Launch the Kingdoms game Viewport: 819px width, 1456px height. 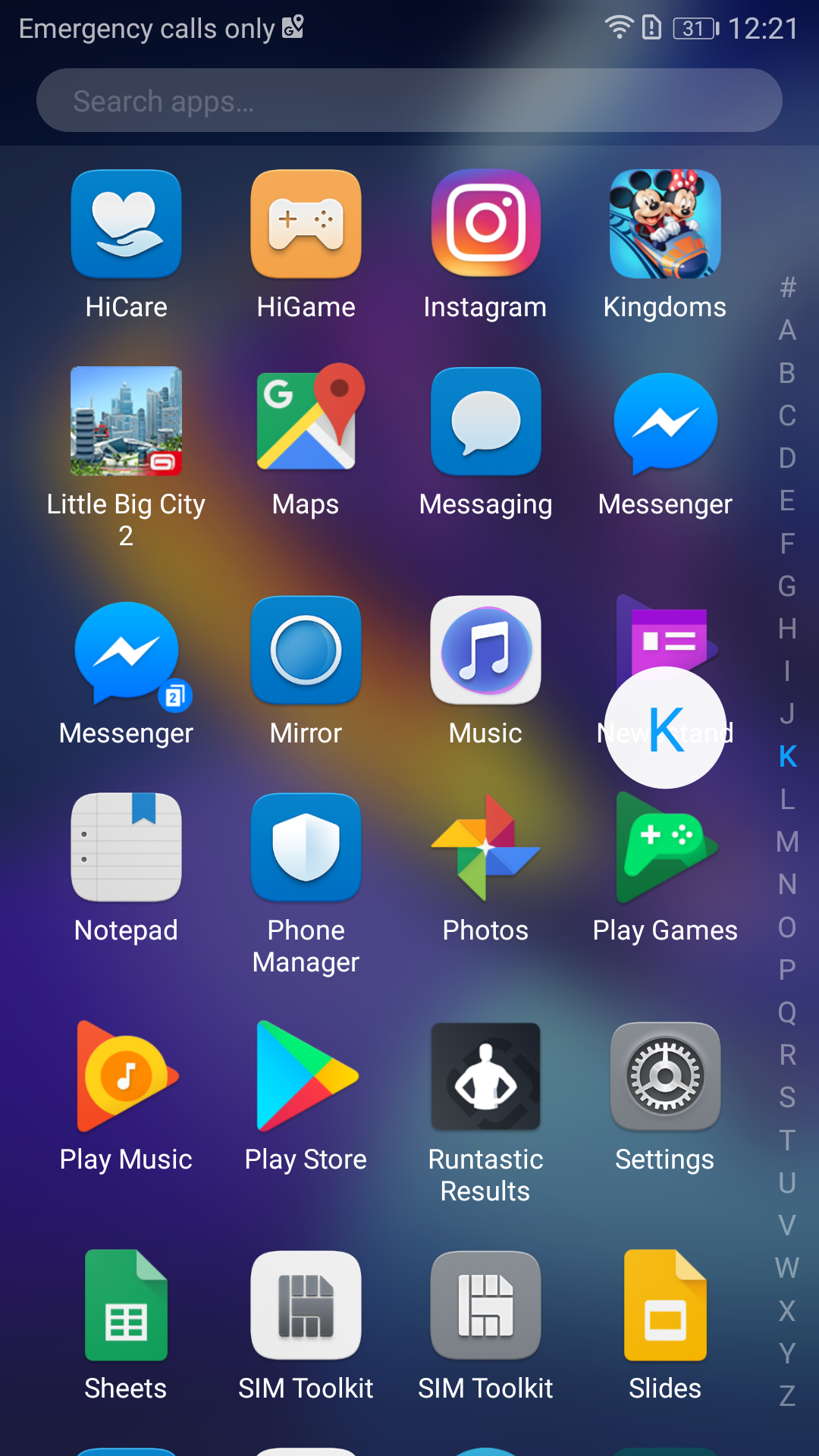pos(665,224)
